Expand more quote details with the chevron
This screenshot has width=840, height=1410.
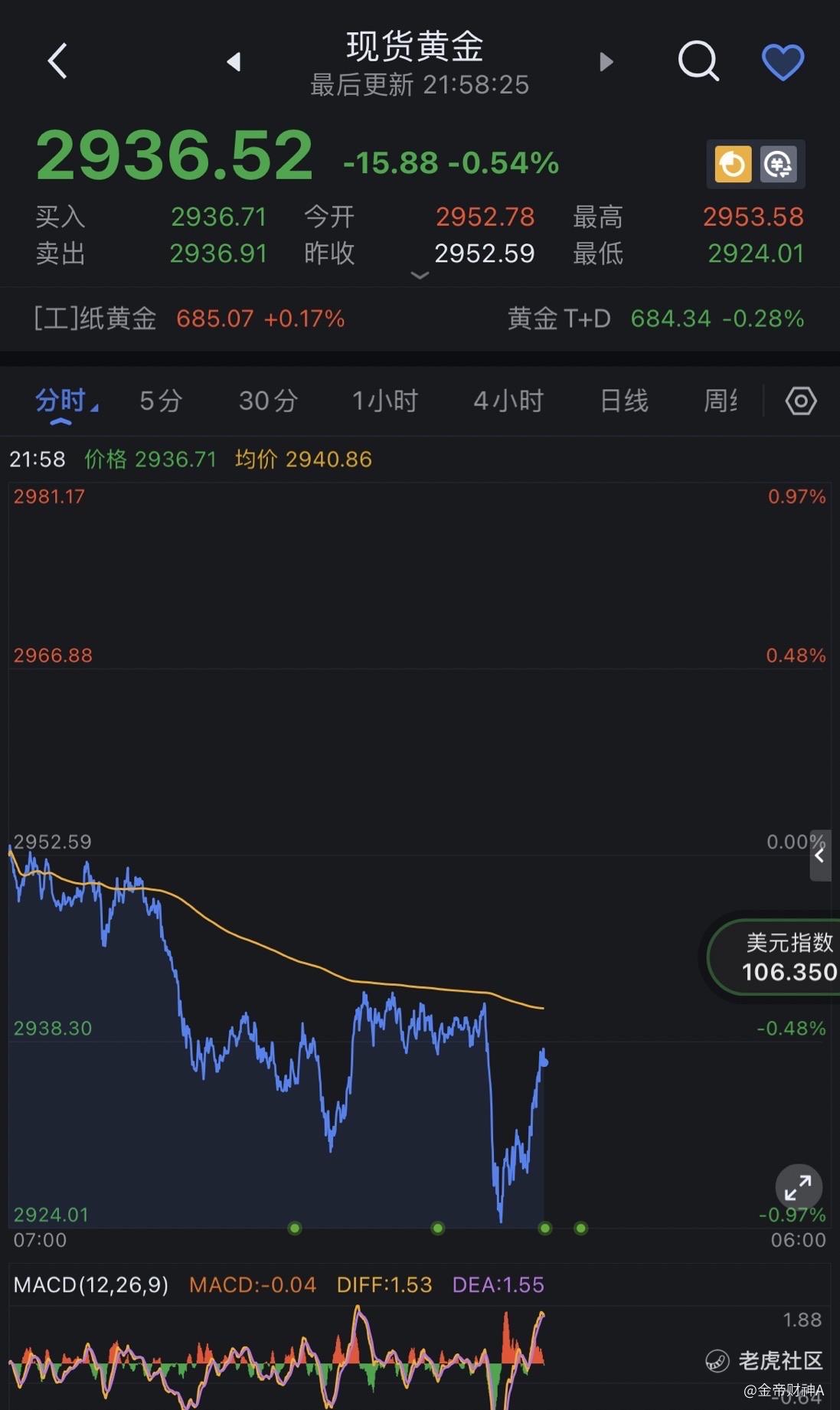pyautogui.click(x=420, y=276)
